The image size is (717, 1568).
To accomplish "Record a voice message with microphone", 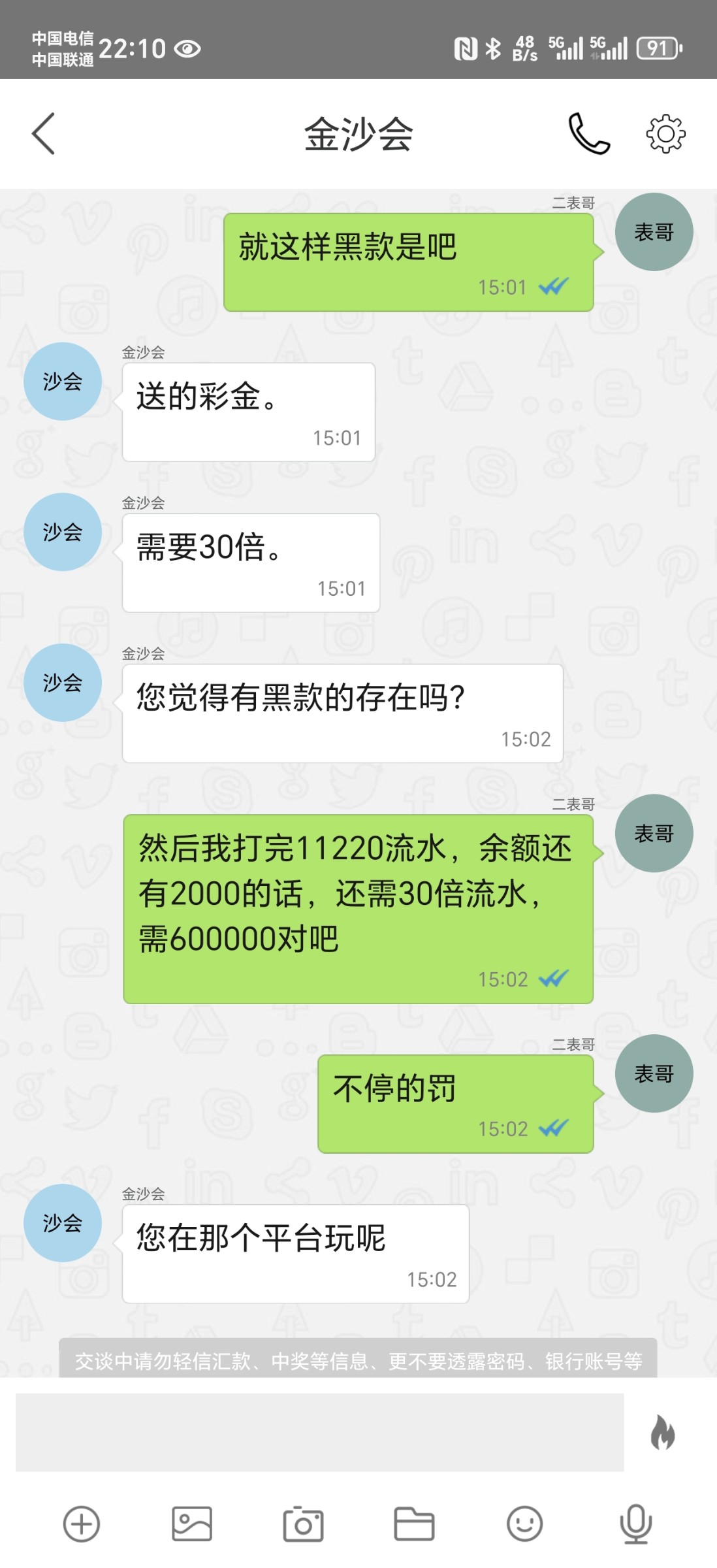I will pyautogui.click(x=635, y=1524).
